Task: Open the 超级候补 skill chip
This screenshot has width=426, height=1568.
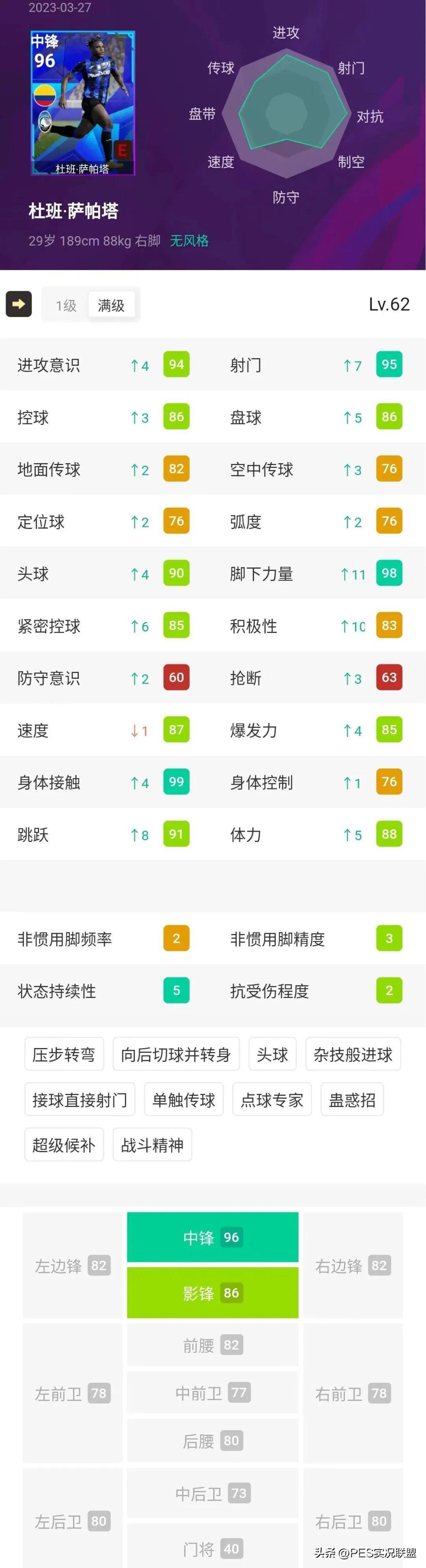Action: point(64,1145)
